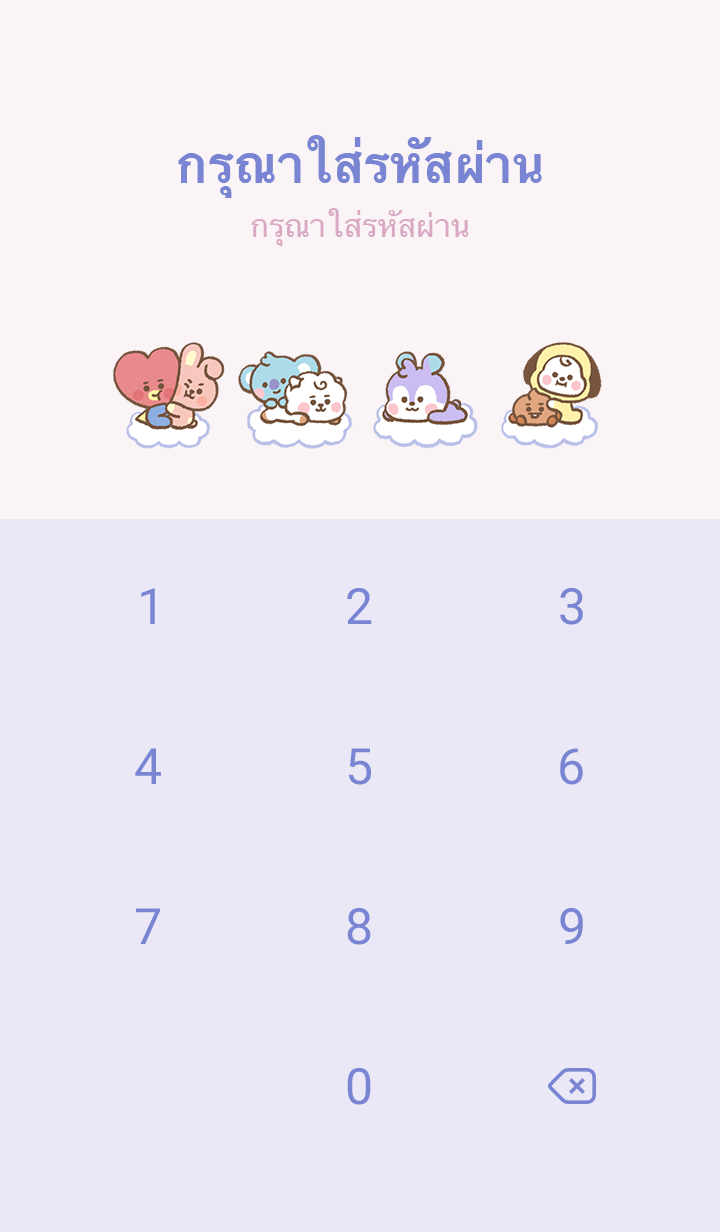720x1232 pixels.
Task: Enter digit 0 on the keypad
Action: coord(359,1087)
